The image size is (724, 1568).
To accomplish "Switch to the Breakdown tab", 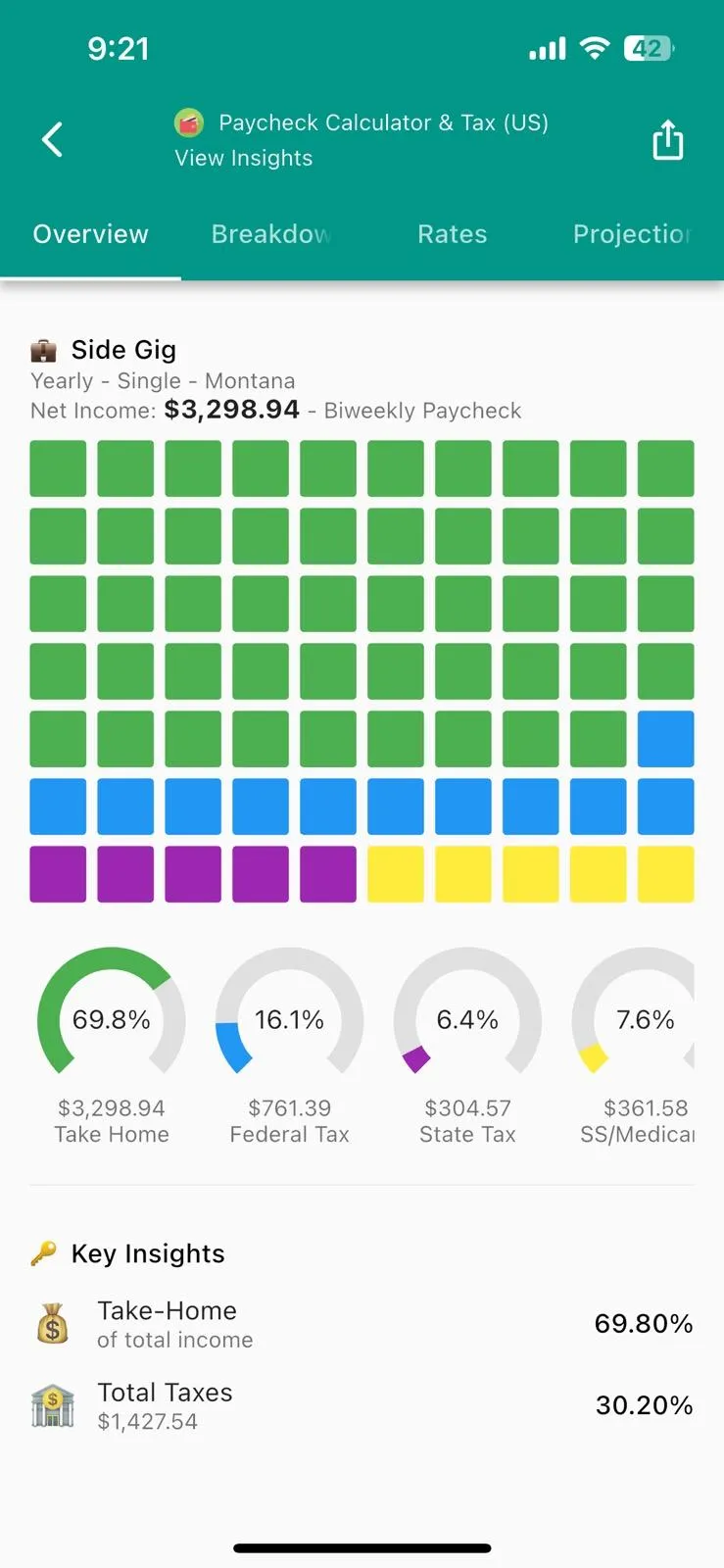I will 271,233.
